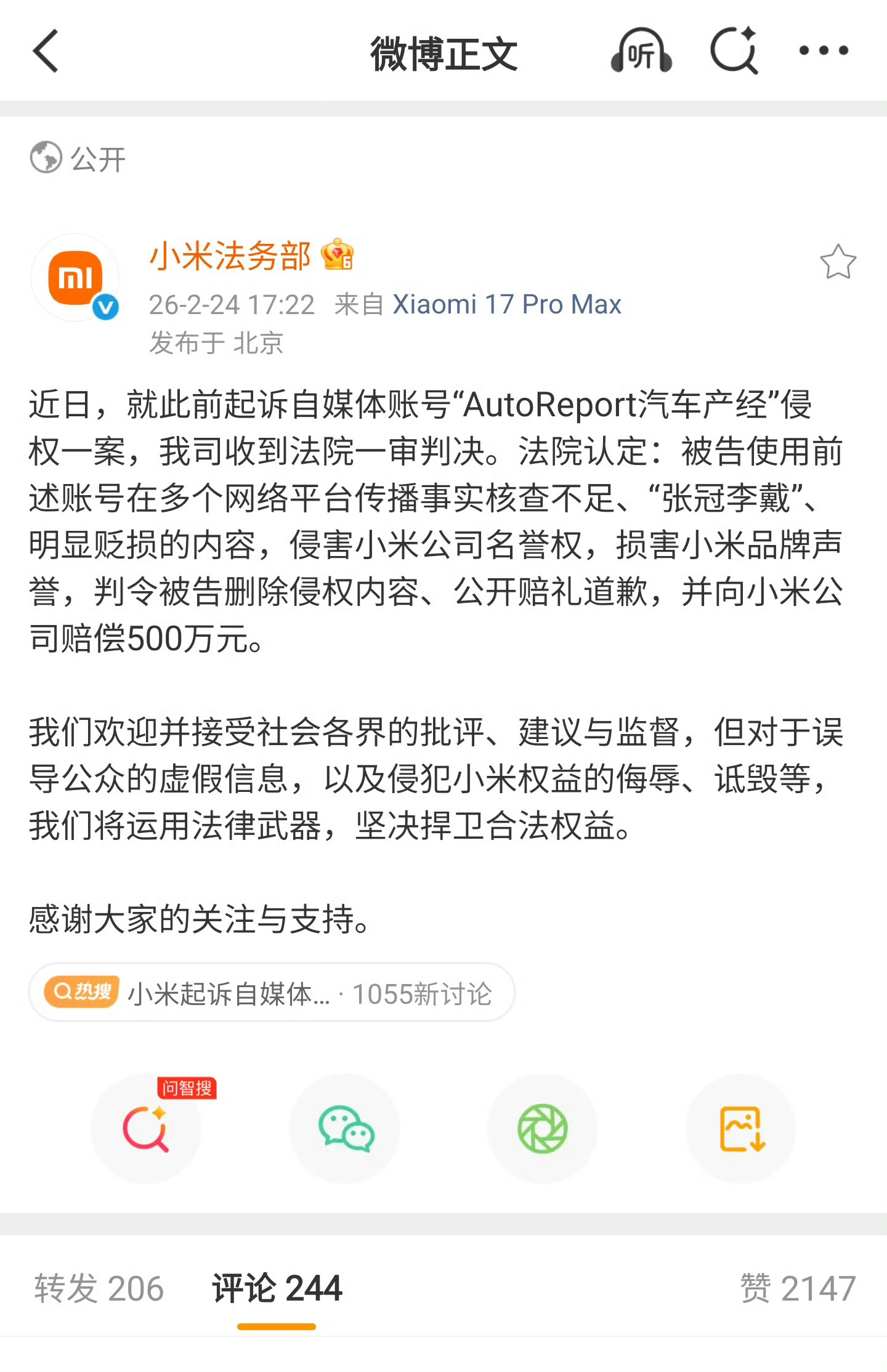The width and height of the screenshot is (887, 1372).
Task: Save the post as image via download icon
Action: click(x=742, y=1129)
